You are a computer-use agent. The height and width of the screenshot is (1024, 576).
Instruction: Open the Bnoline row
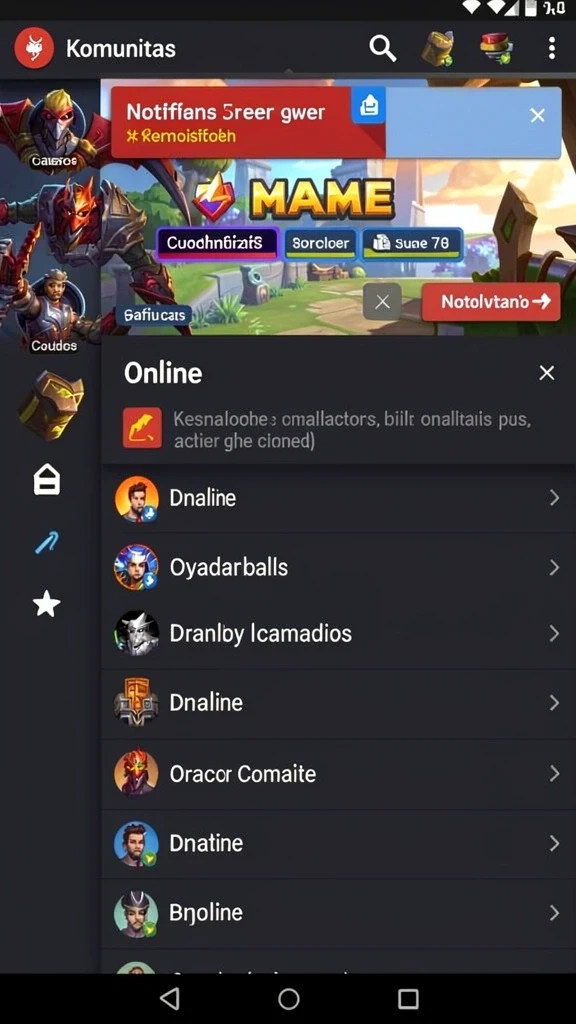coord(338,912)
